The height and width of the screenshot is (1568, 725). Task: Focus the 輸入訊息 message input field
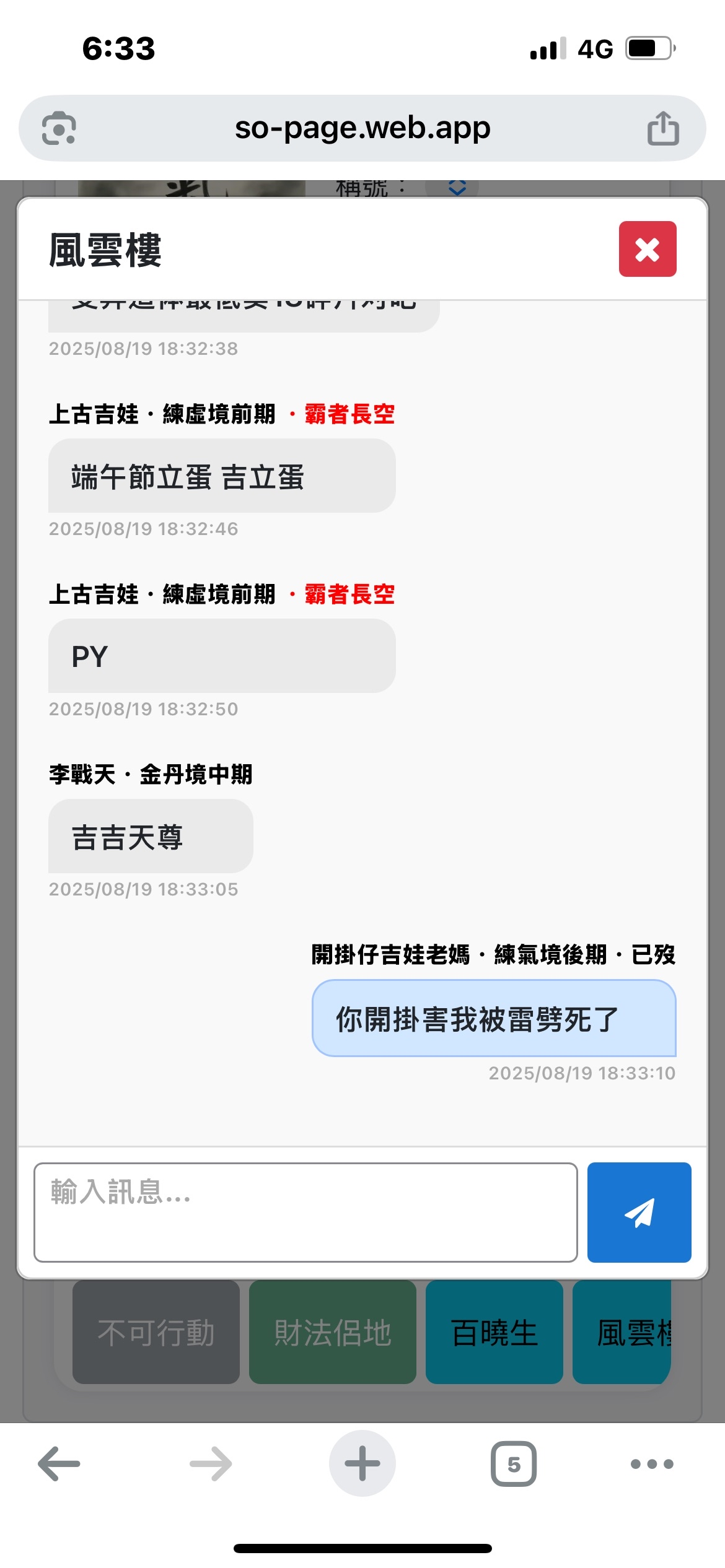(x=305, y=1211)
